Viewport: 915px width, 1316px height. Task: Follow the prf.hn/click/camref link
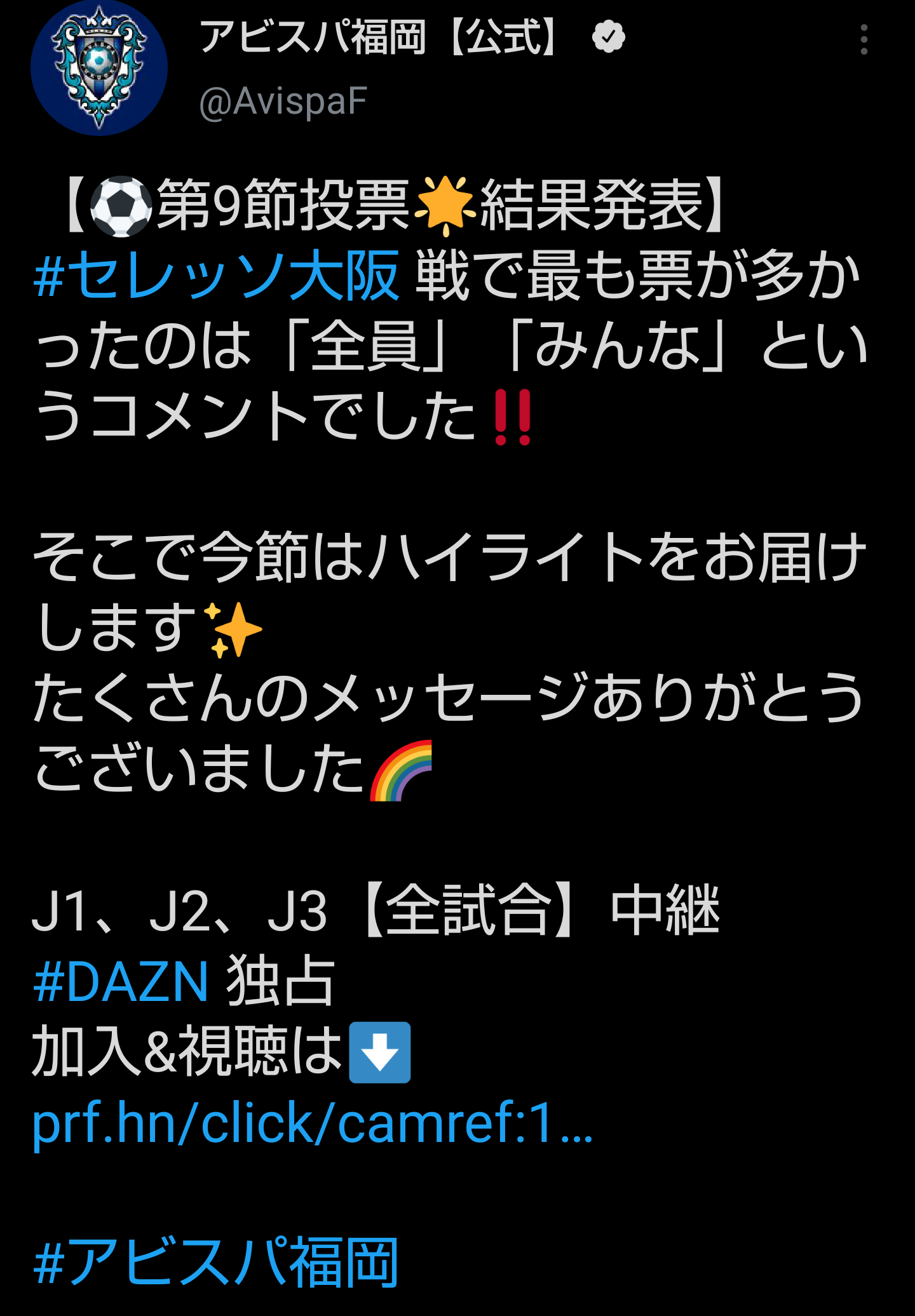[311, 1123]
